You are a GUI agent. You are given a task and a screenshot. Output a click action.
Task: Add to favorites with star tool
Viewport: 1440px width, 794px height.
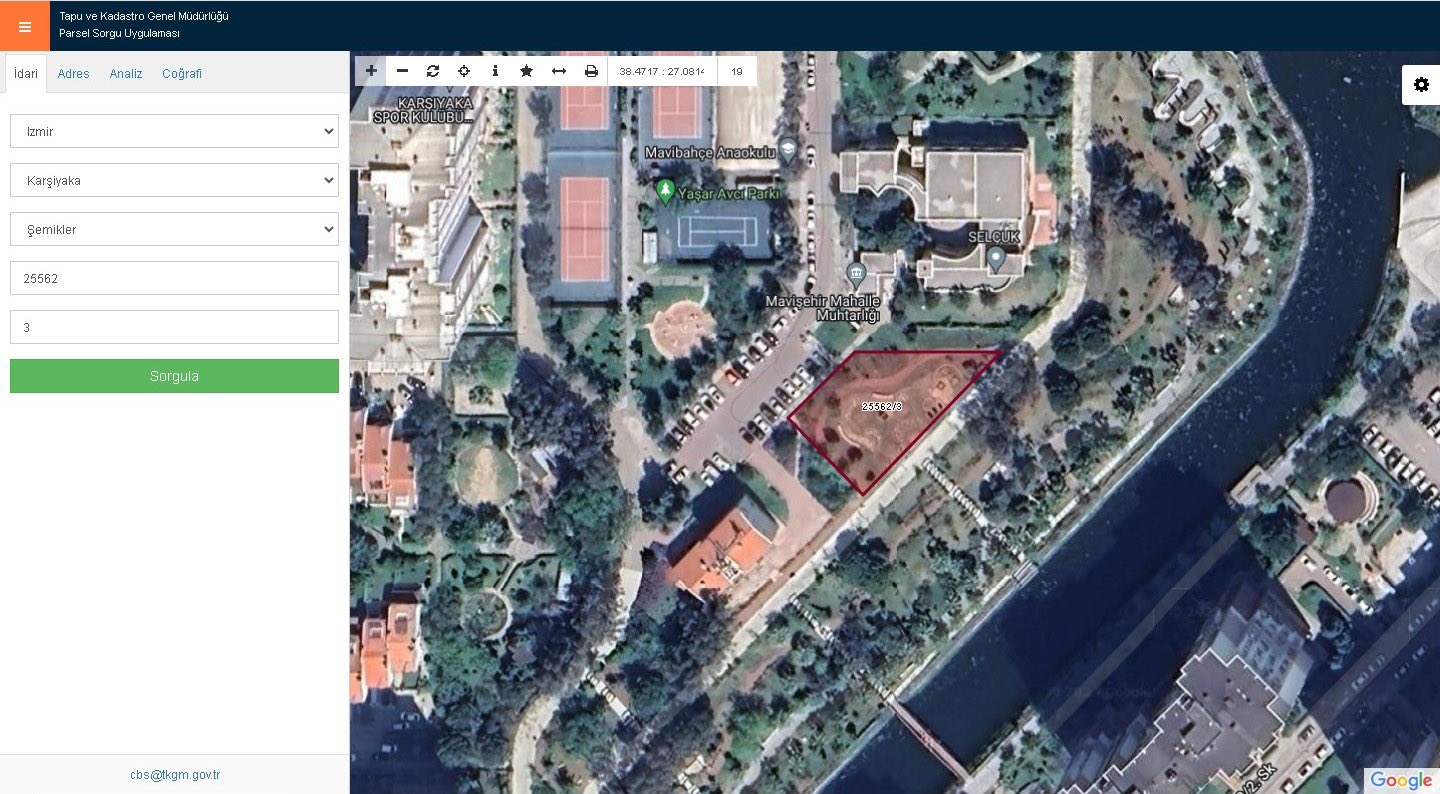click(526, 71)
